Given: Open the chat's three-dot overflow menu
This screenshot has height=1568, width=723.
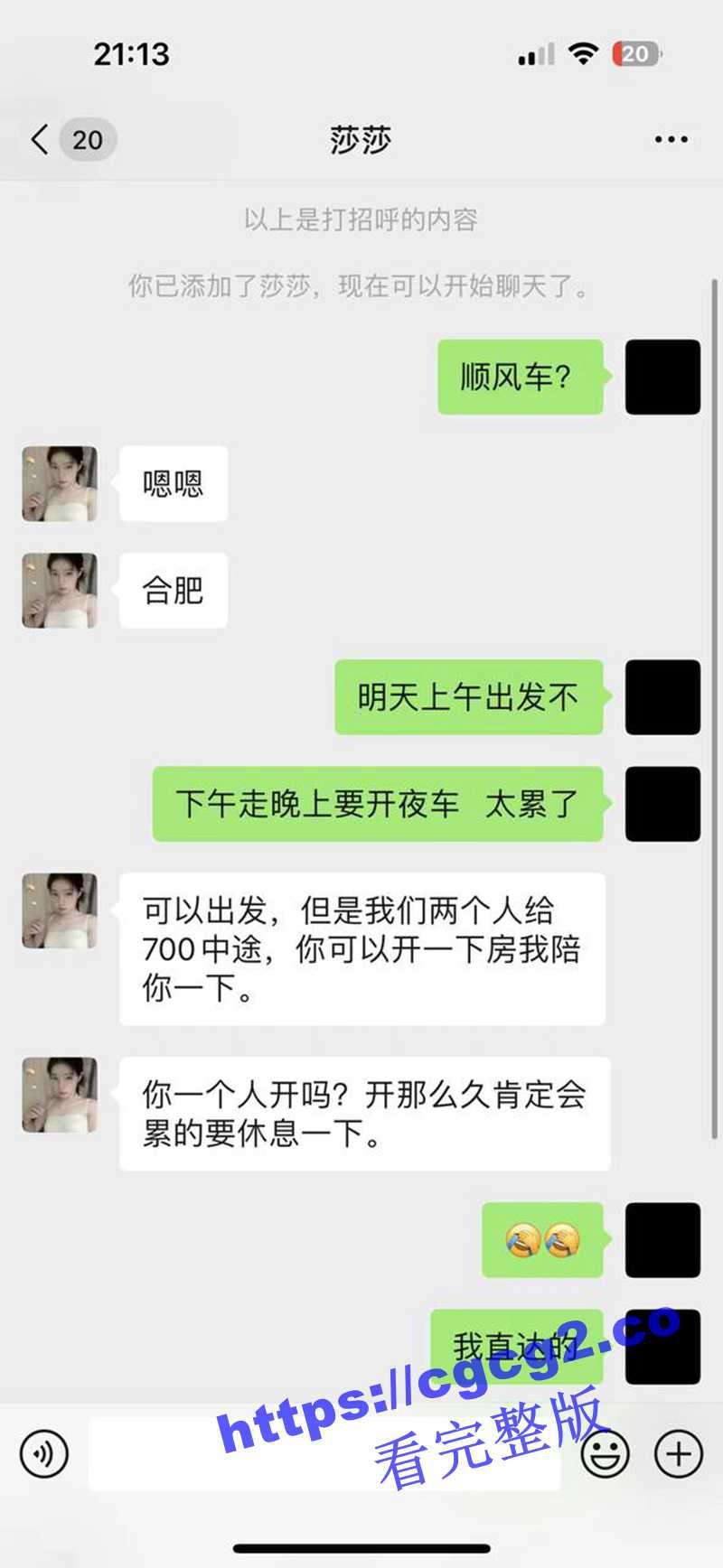Looking at the screenshot, I should (x=671, y=140).
